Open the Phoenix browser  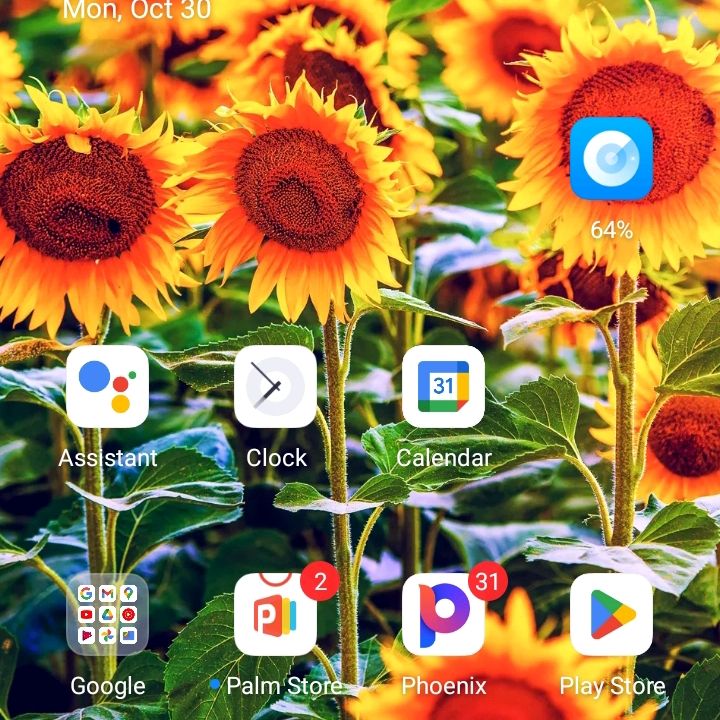click(443, 614)
